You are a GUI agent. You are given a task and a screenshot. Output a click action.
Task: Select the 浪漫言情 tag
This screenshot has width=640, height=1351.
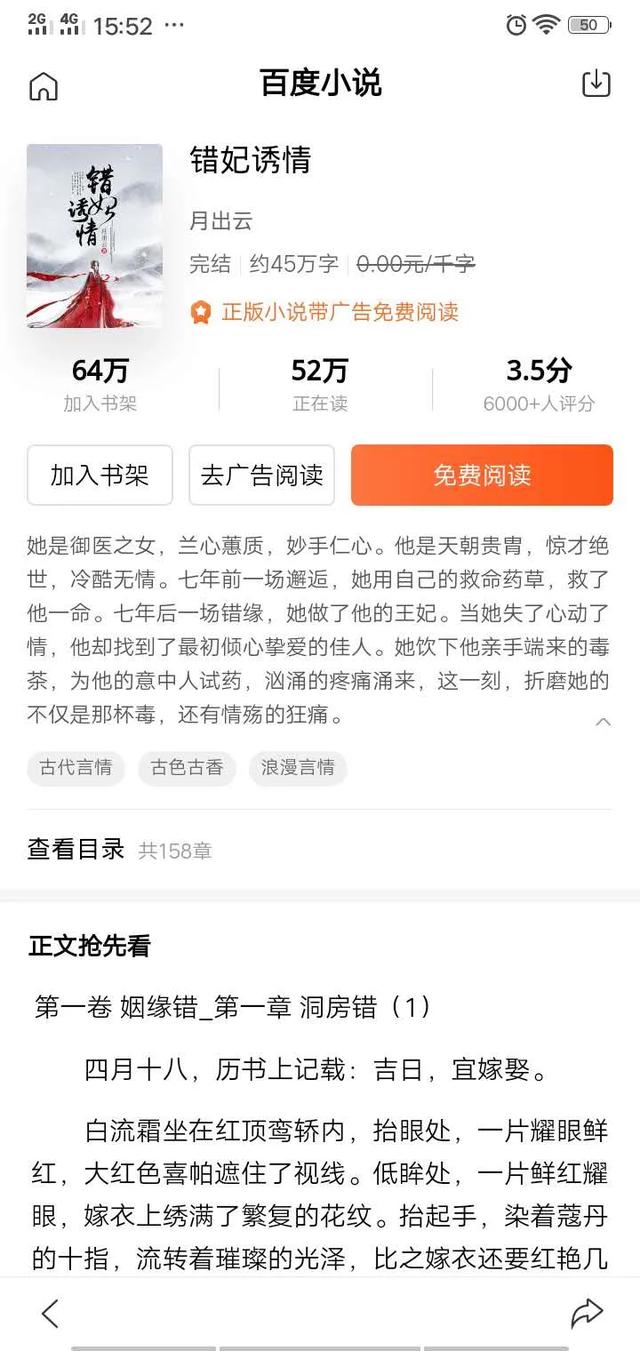coord(297,768)
